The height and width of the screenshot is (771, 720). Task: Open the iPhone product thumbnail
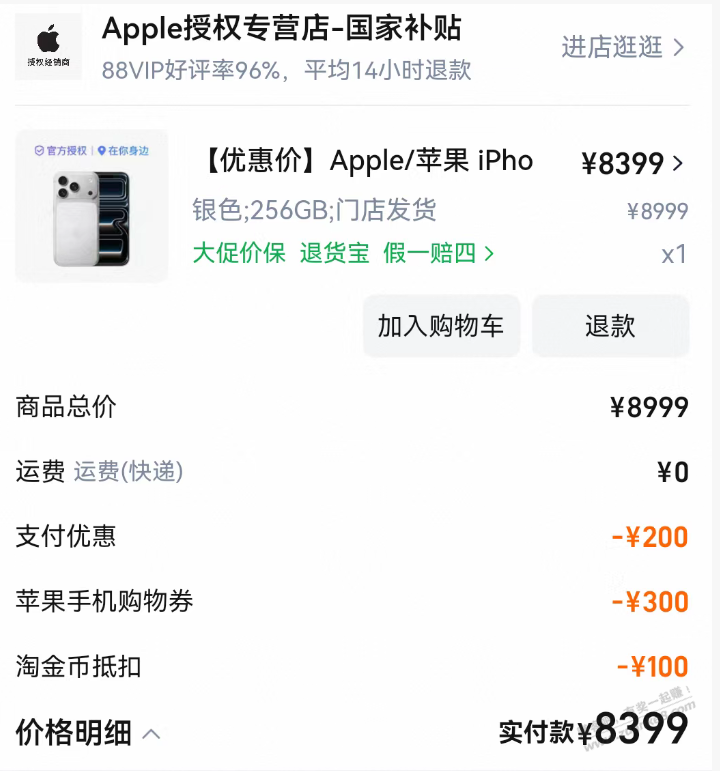point(91,206)
